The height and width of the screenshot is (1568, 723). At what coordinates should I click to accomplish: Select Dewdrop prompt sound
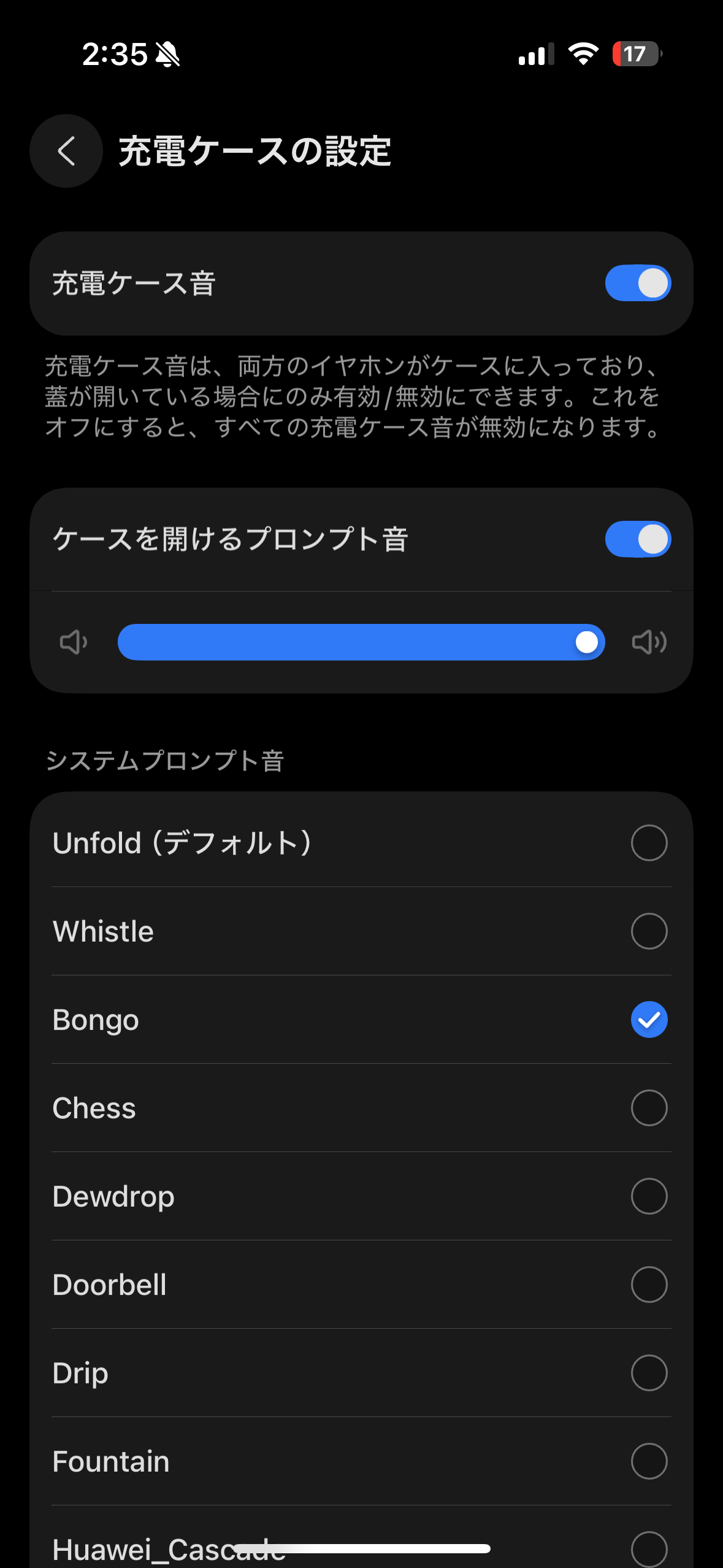pyautogui.click(x=649, y=1196)
